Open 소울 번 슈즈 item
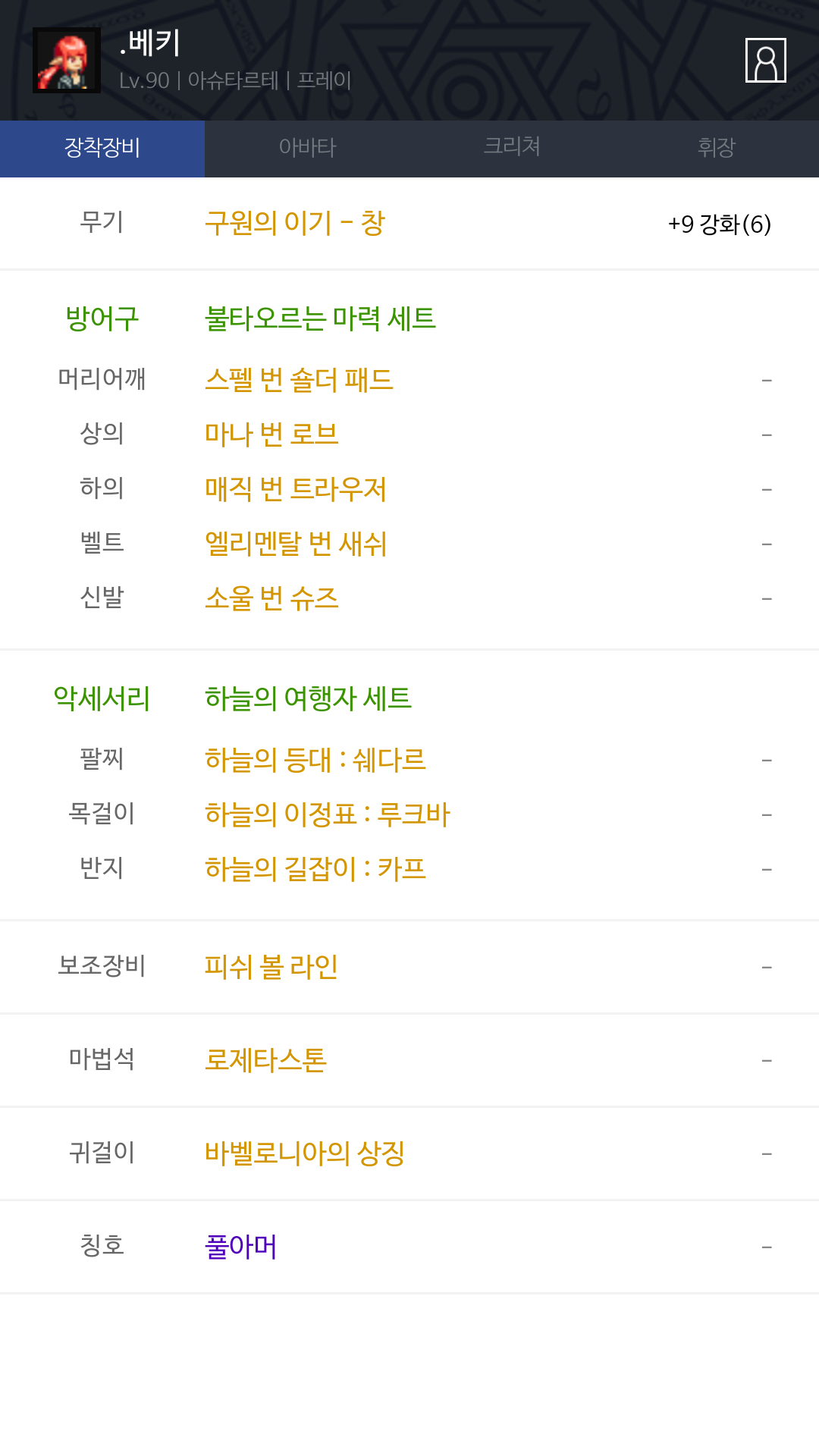Screen dimensions: 819x1456 (271, 598)
